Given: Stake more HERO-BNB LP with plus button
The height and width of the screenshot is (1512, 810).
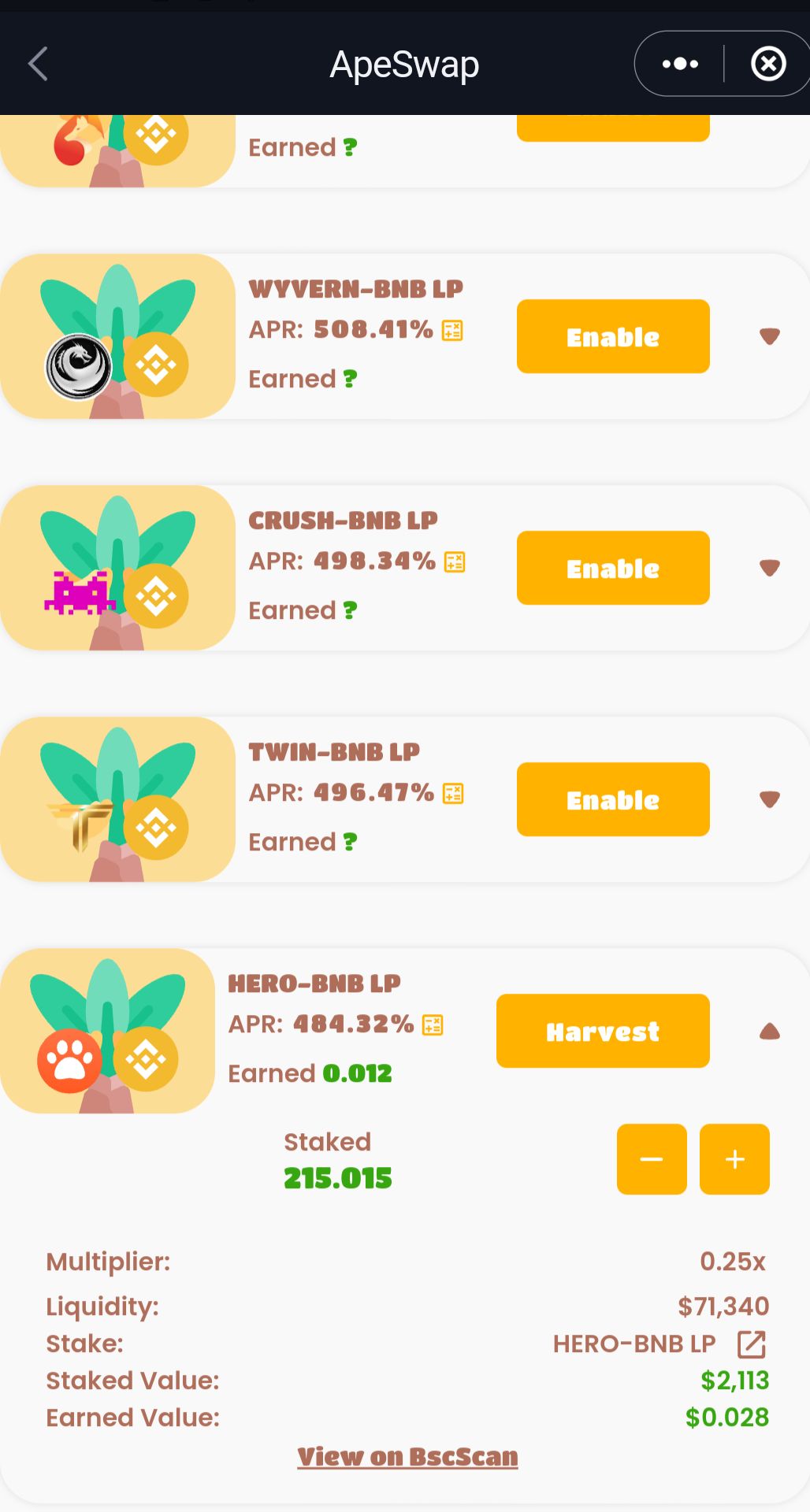Looking at the screenshot, I should pos(734,1159).
